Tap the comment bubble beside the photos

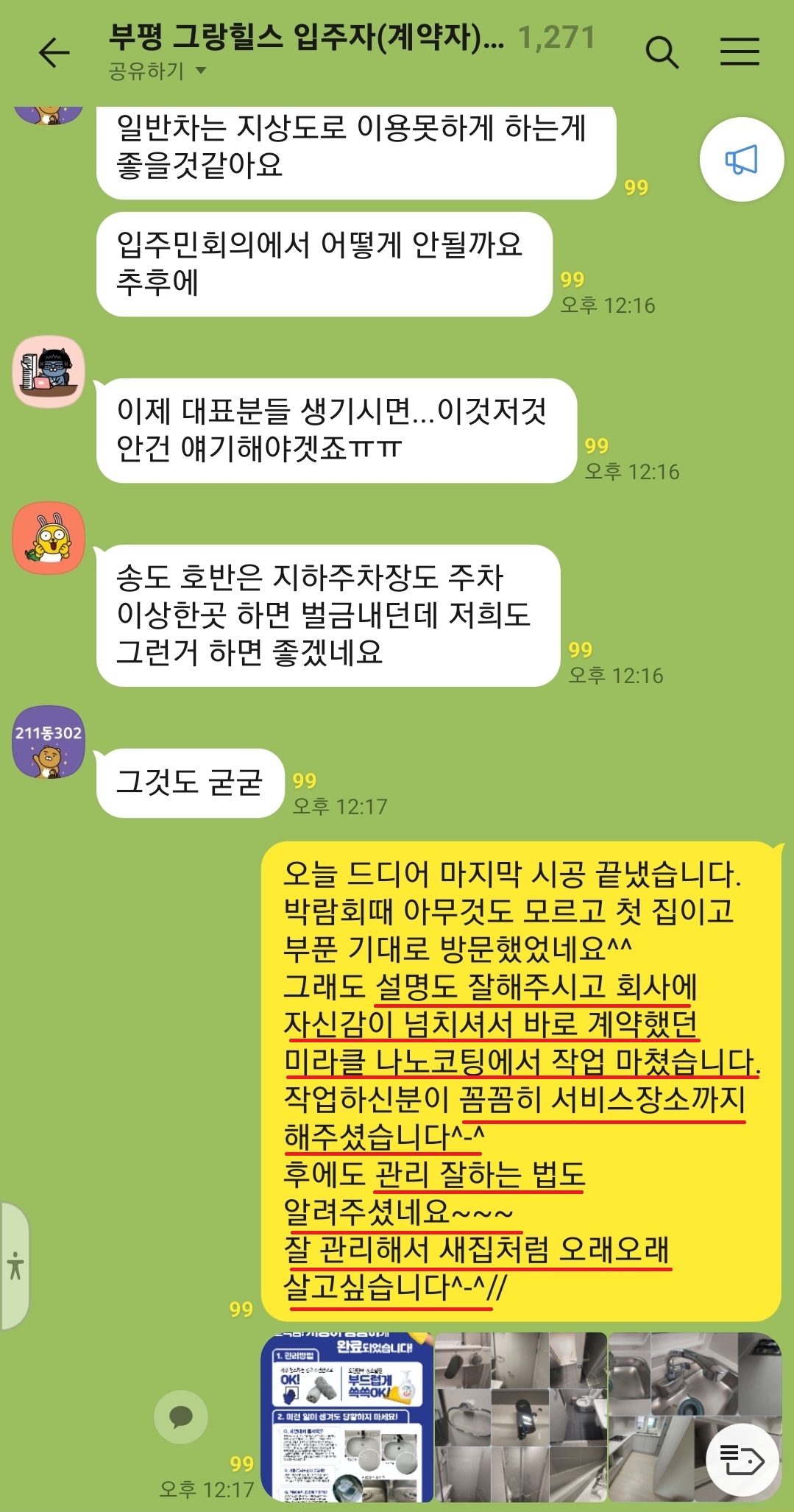(x=181, y=1416)
